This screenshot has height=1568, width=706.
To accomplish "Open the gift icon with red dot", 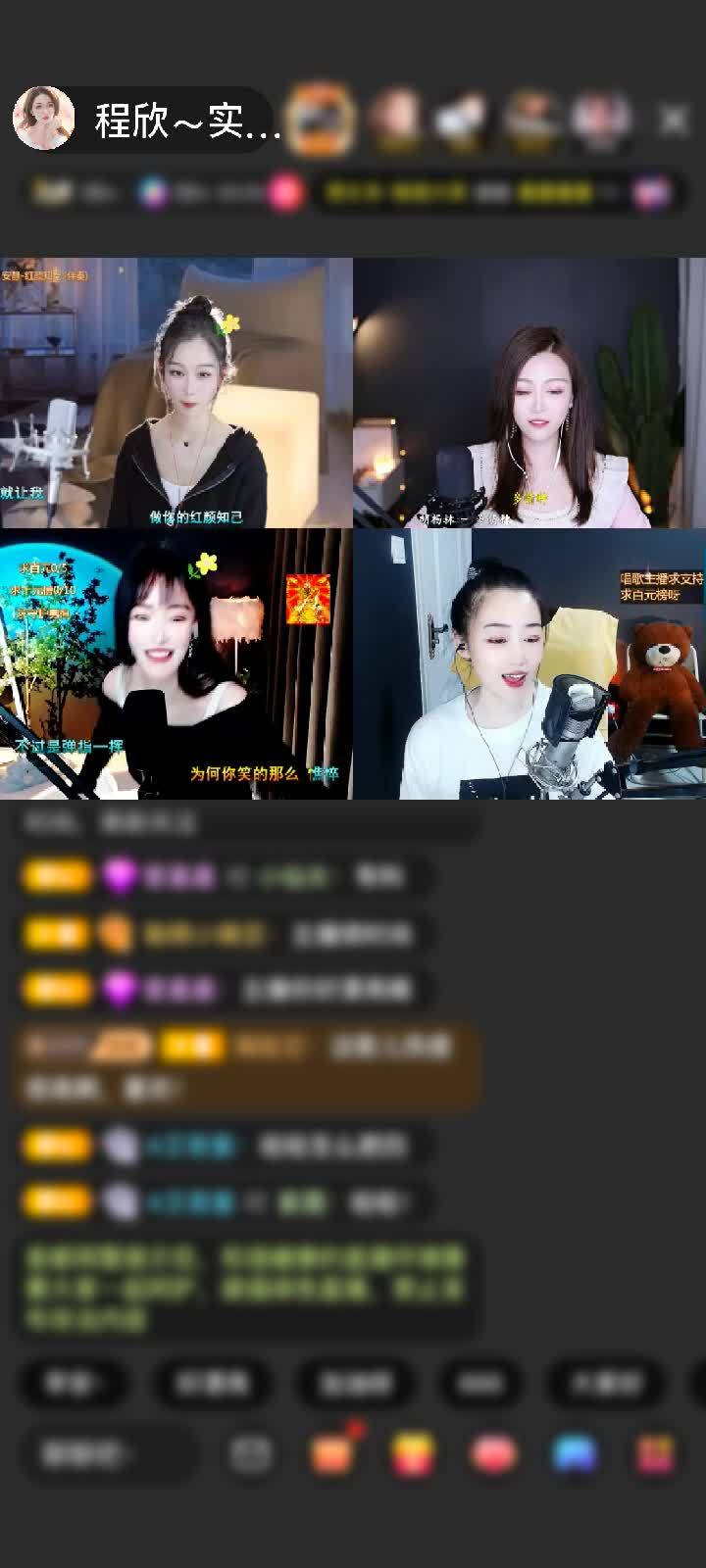I will tap(331, 1453).
